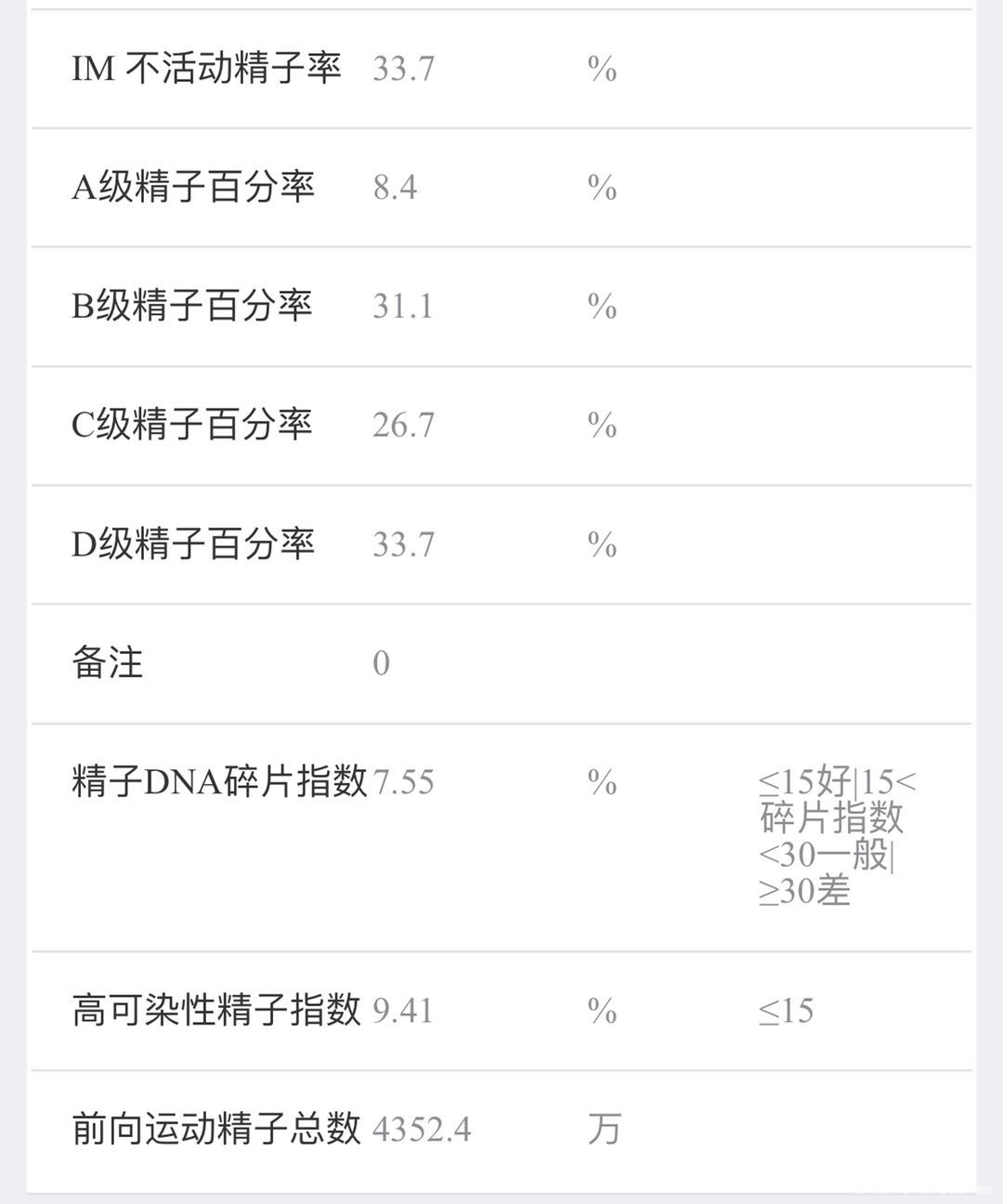Click the reference range text ≤15好|15<碎片指数<30一般|≥30差
Screen dimensions: 1003x1204
point(834,836)
